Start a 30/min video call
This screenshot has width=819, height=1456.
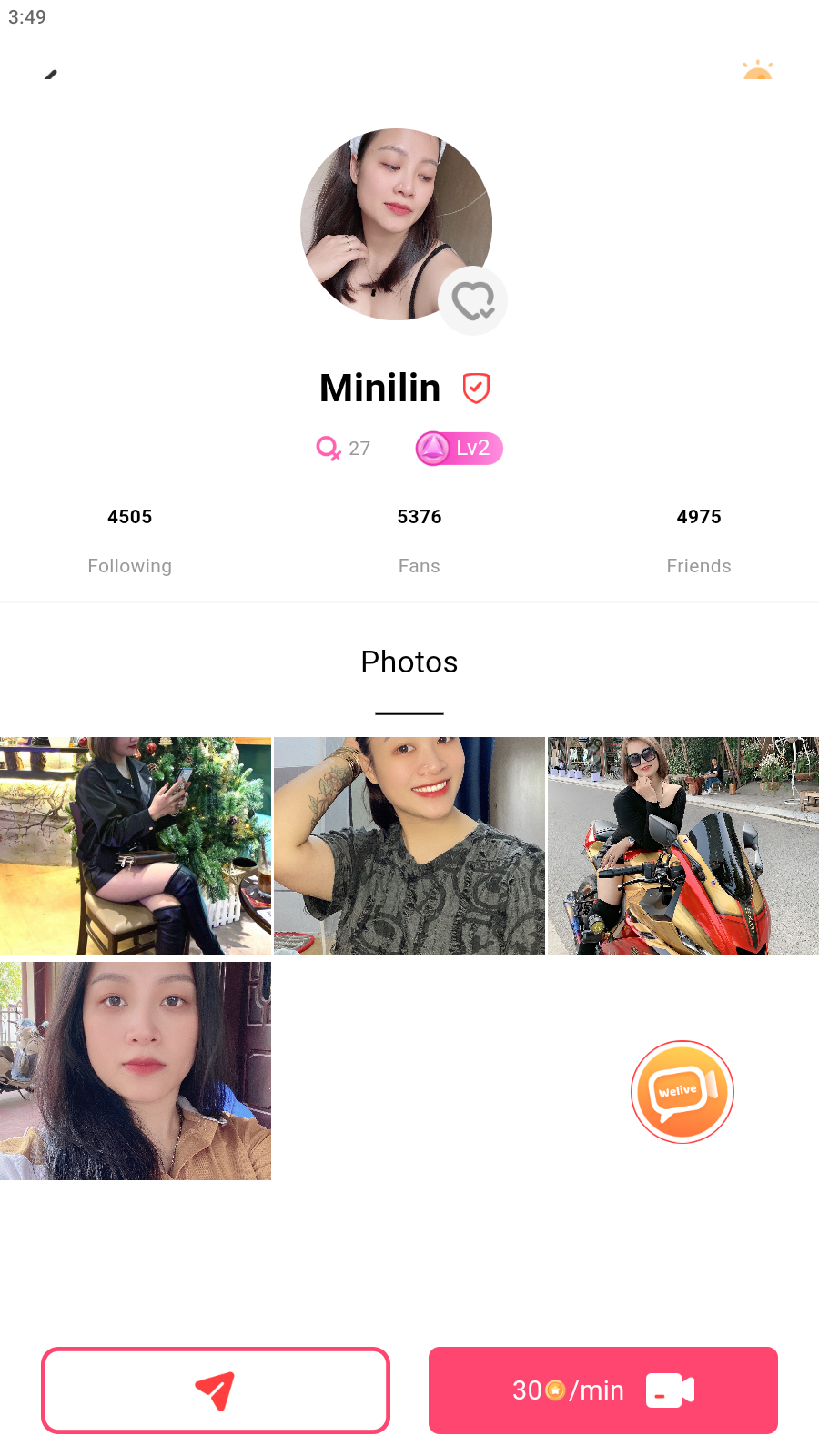coord(603,1390)
